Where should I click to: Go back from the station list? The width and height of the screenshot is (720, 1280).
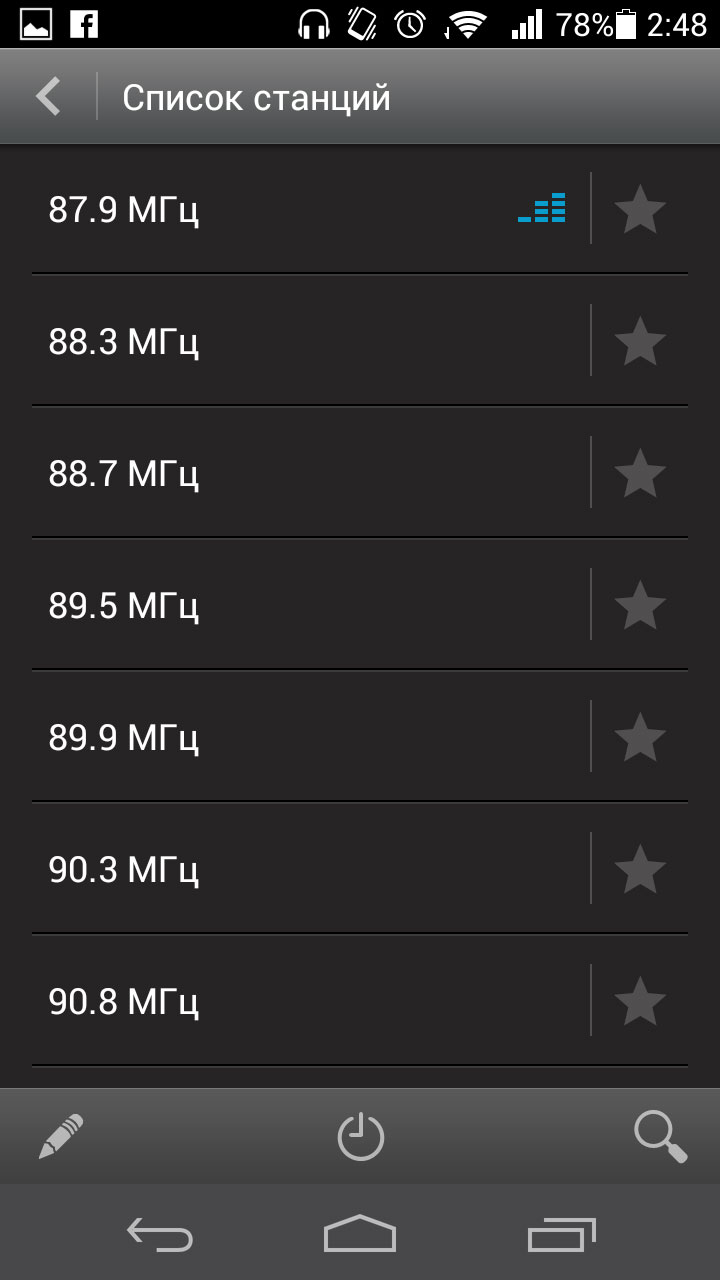pyautogui.click(x=48, y=97)
